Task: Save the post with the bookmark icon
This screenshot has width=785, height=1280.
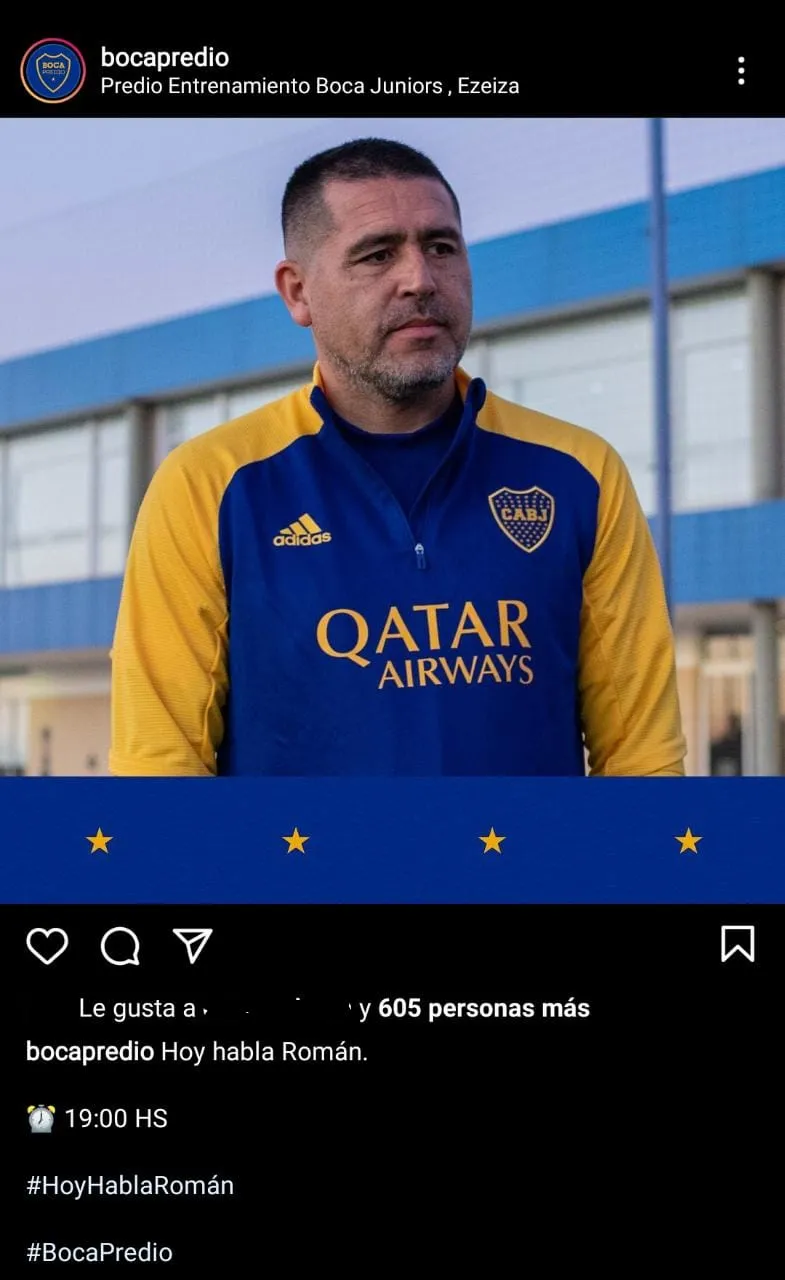Action: pos(737,944)
